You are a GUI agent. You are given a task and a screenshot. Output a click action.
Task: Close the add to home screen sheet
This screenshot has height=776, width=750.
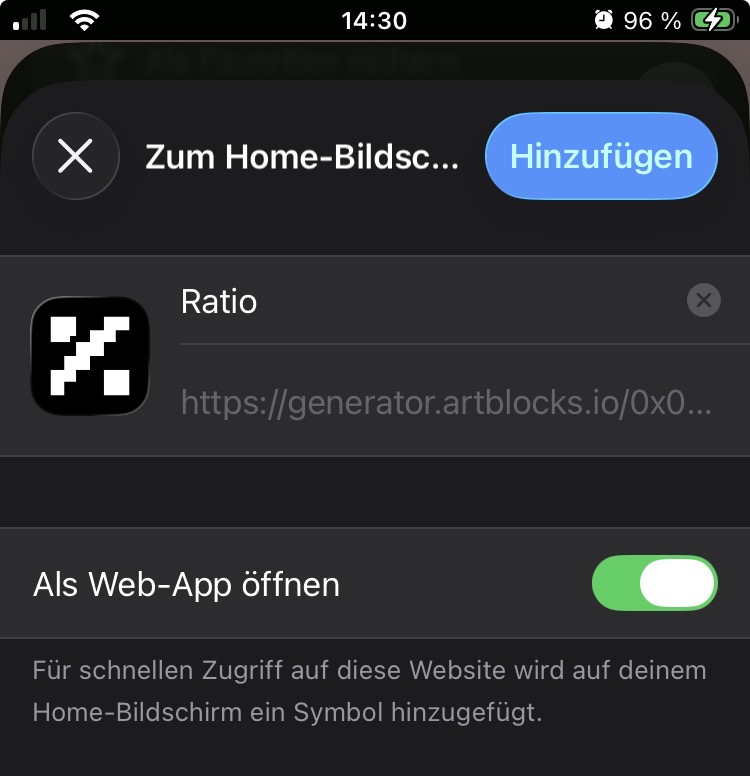point(76,156)
